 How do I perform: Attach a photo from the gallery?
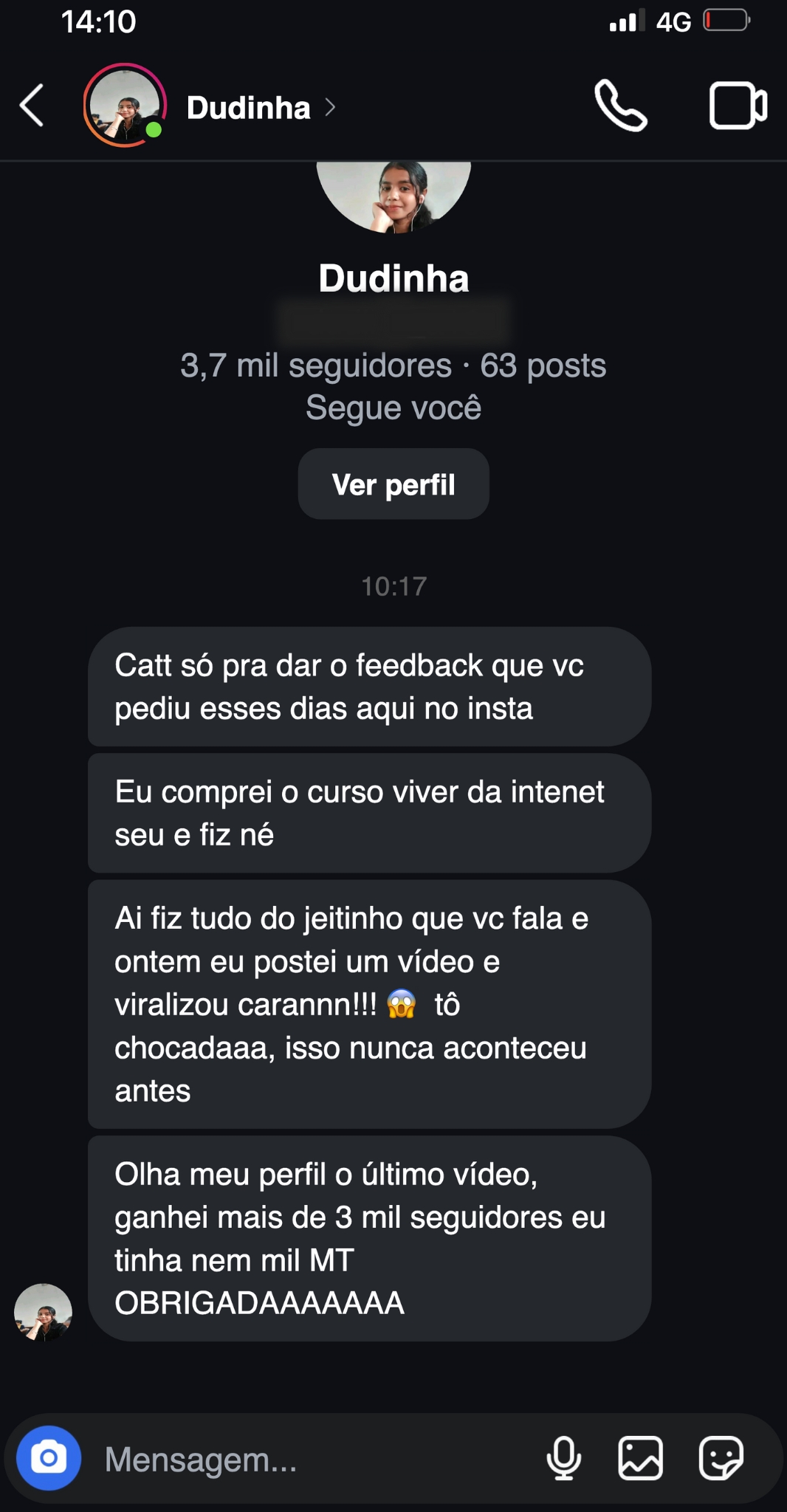click(x=640, y=1458)
